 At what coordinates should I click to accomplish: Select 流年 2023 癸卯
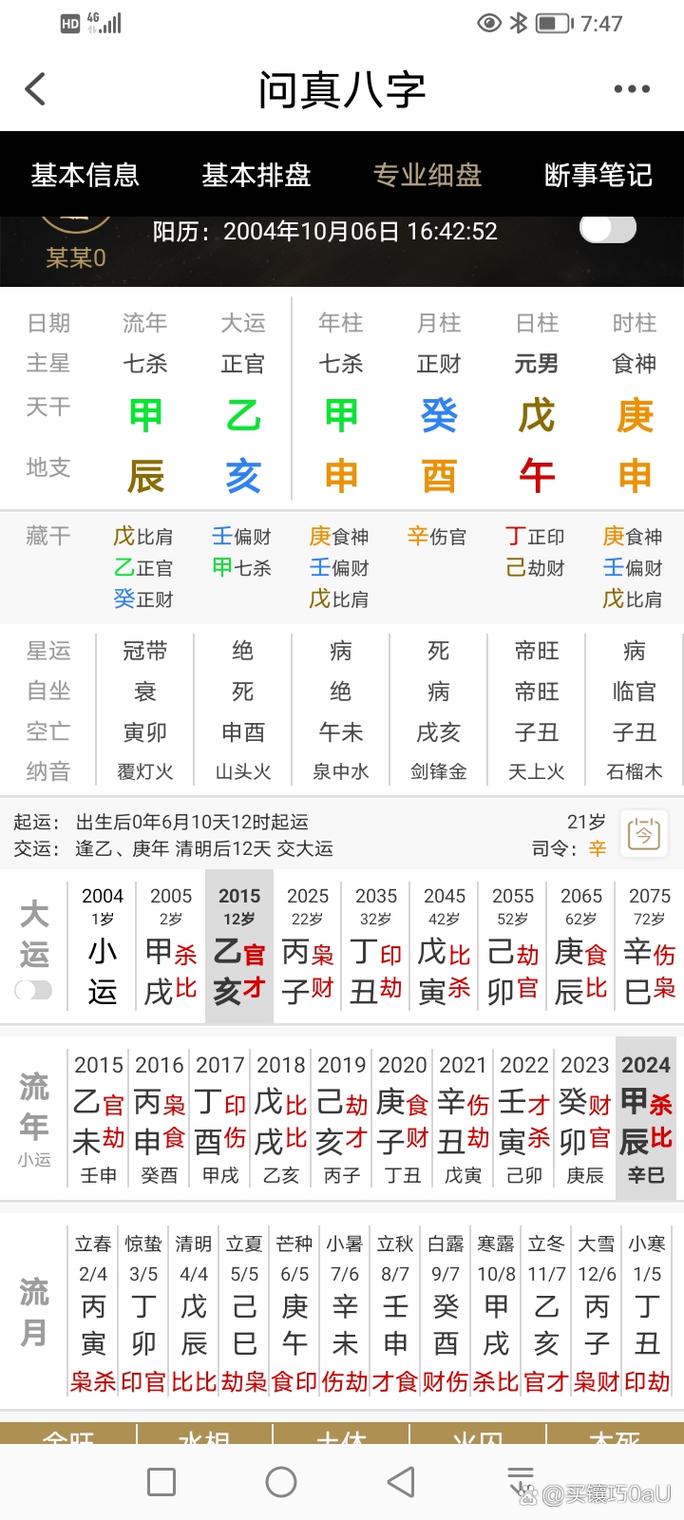(585, 1118)
